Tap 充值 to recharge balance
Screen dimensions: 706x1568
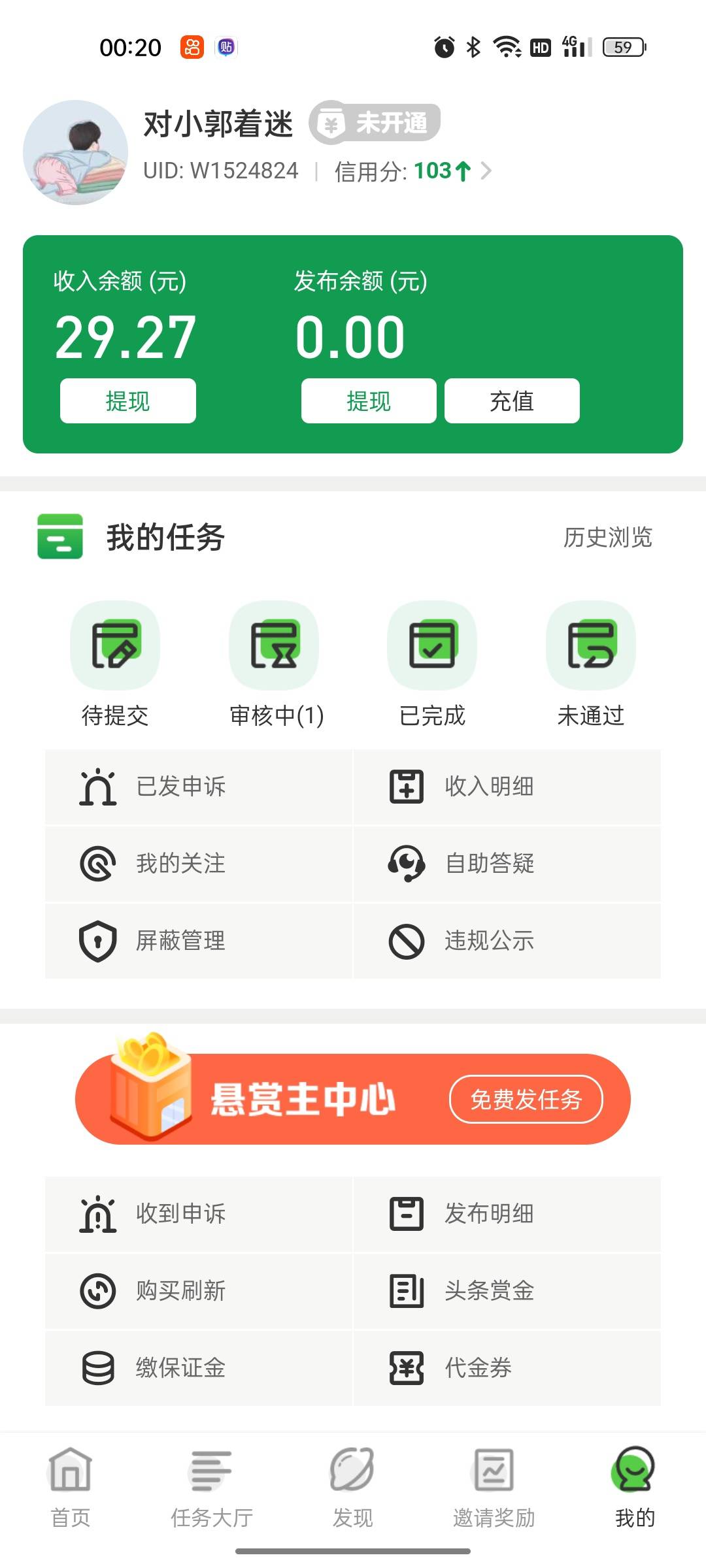click(x=511, y=400)
